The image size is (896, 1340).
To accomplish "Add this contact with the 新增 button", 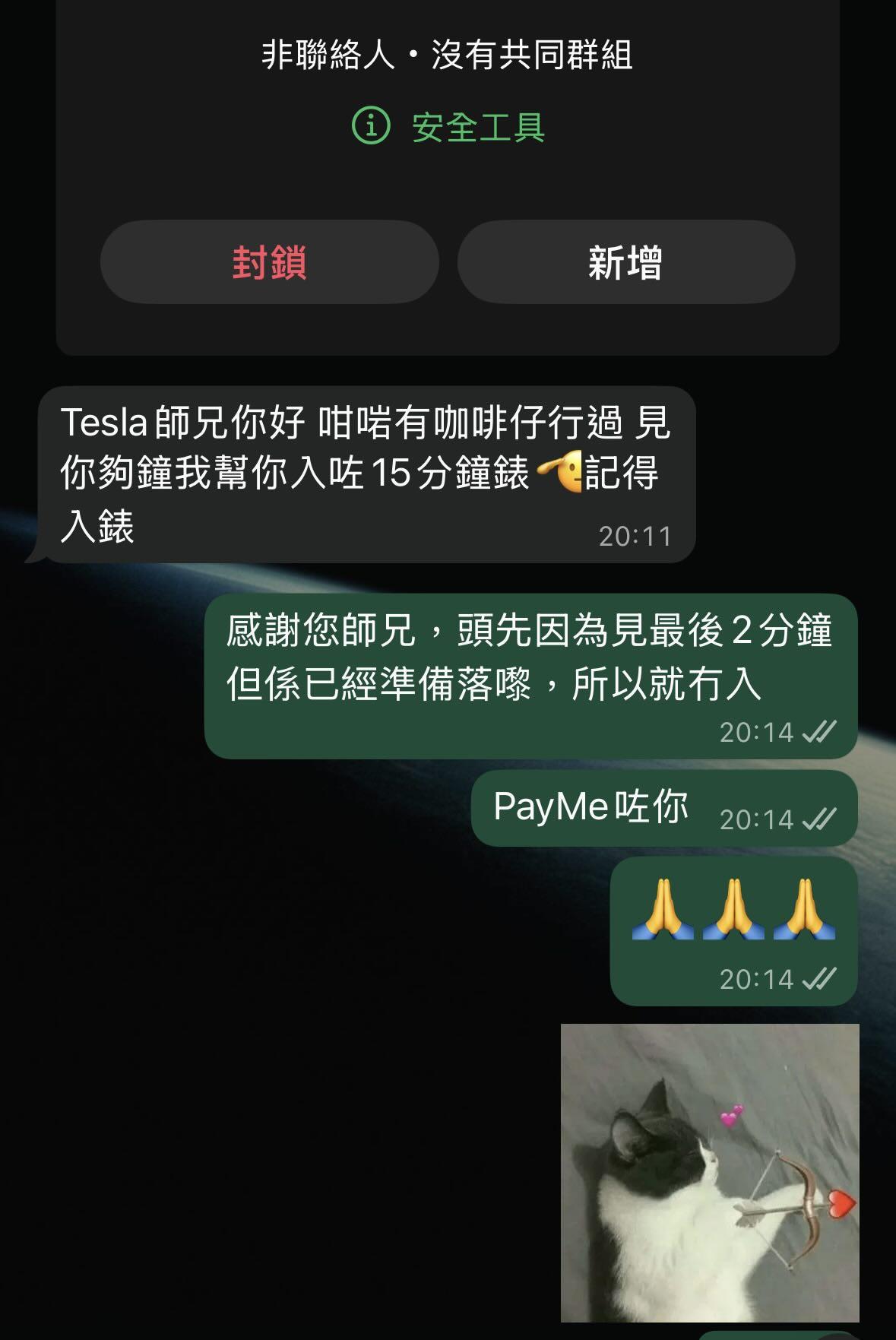I will (625, 262).
